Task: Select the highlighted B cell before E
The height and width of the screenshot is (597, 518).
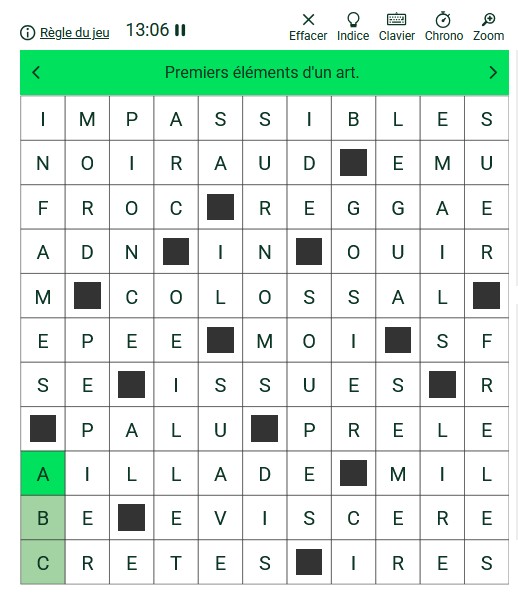Action: click(x=43, y=518)
